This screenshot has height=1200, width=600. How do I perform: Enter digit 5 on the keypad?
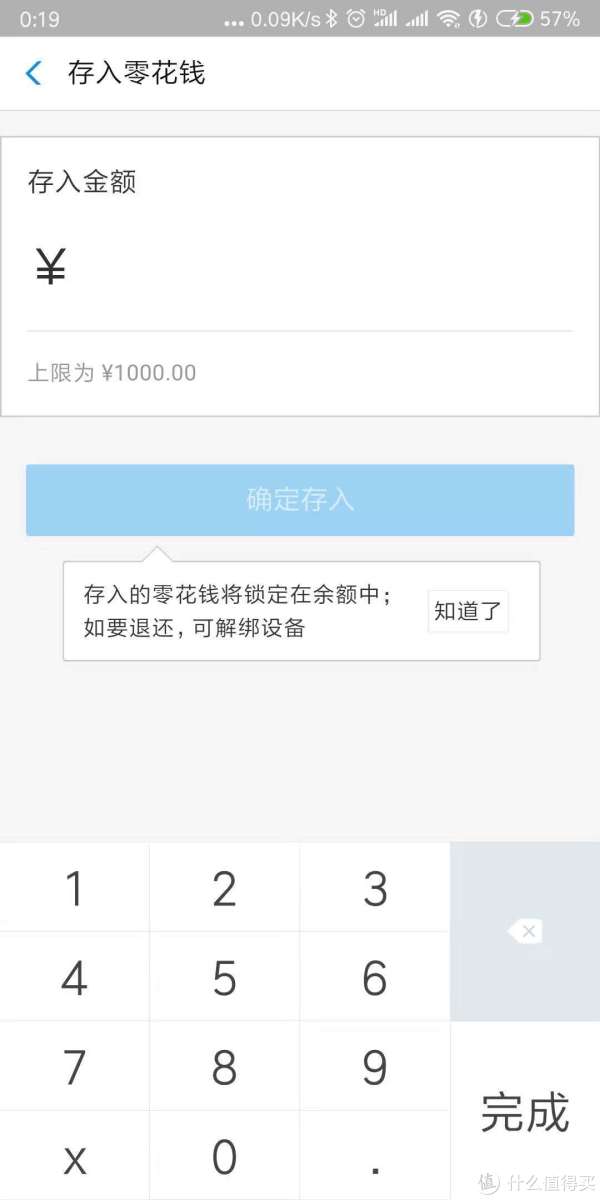(225, 978)
